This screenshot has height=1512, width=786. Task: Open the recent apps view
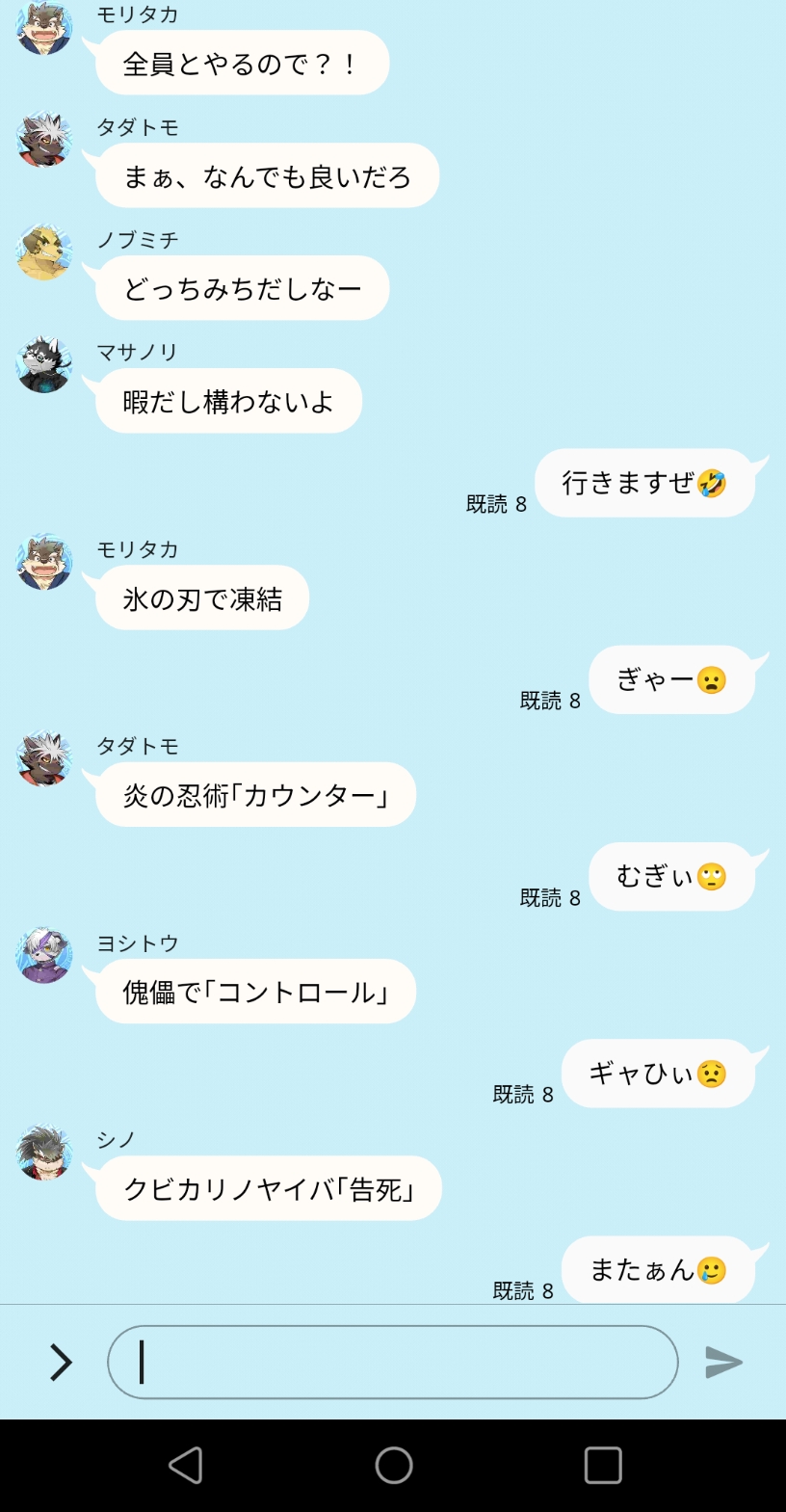pos(603,1465)
